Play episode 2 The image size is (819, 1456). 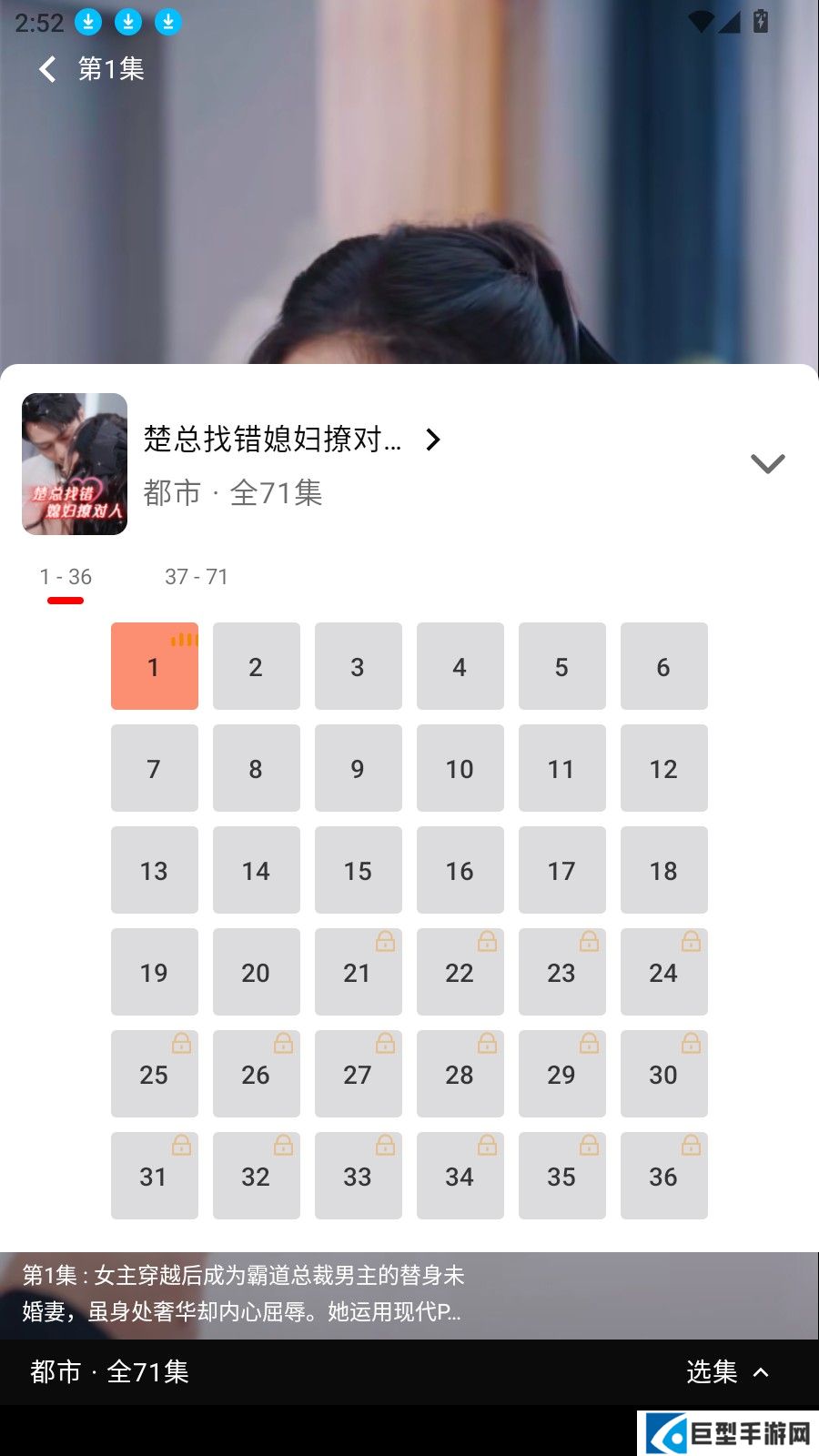click(x=256, y=666)
